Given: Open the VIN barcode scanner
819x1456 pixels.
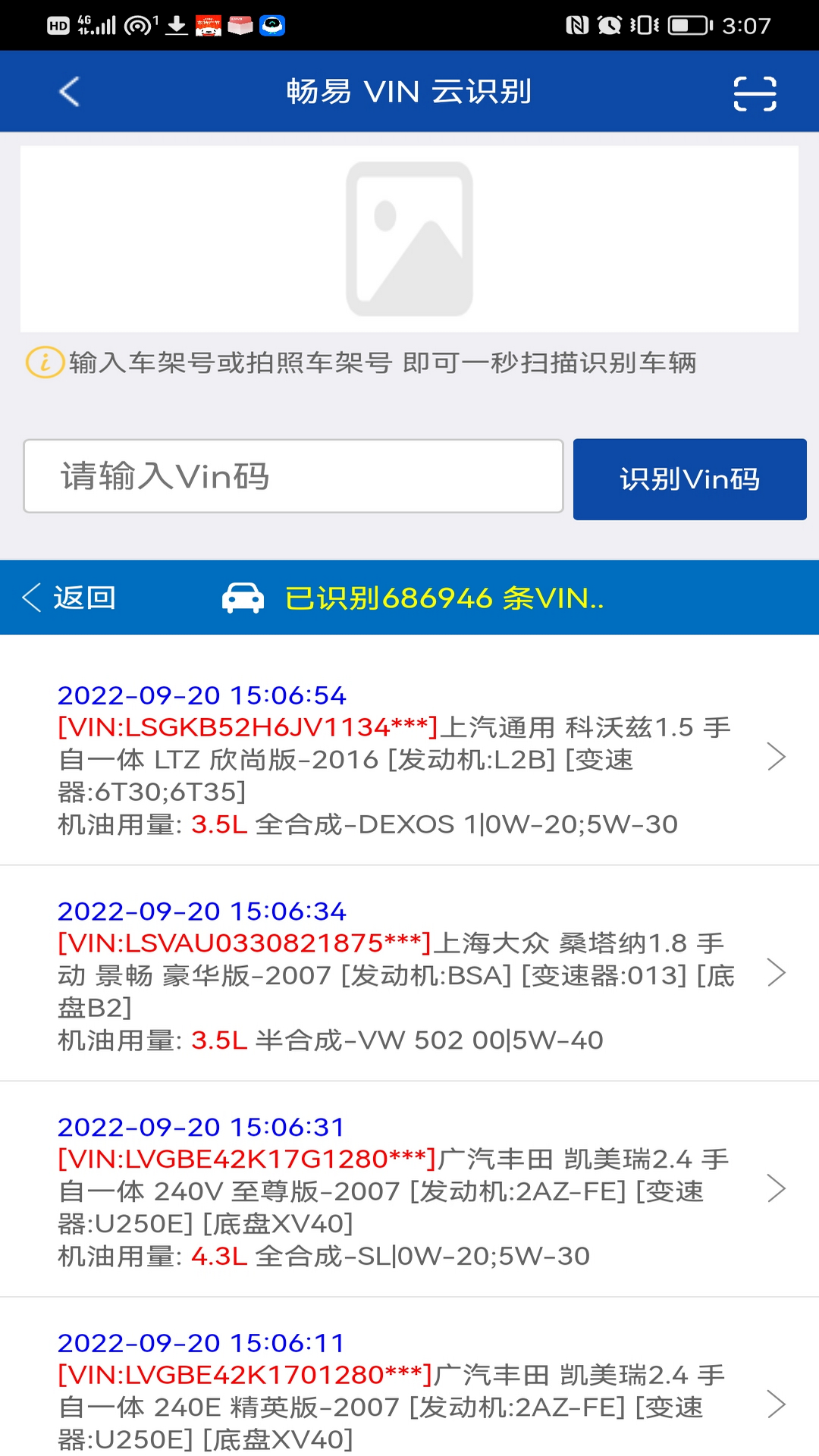Looking at the screenshot, I should [754, 93].
